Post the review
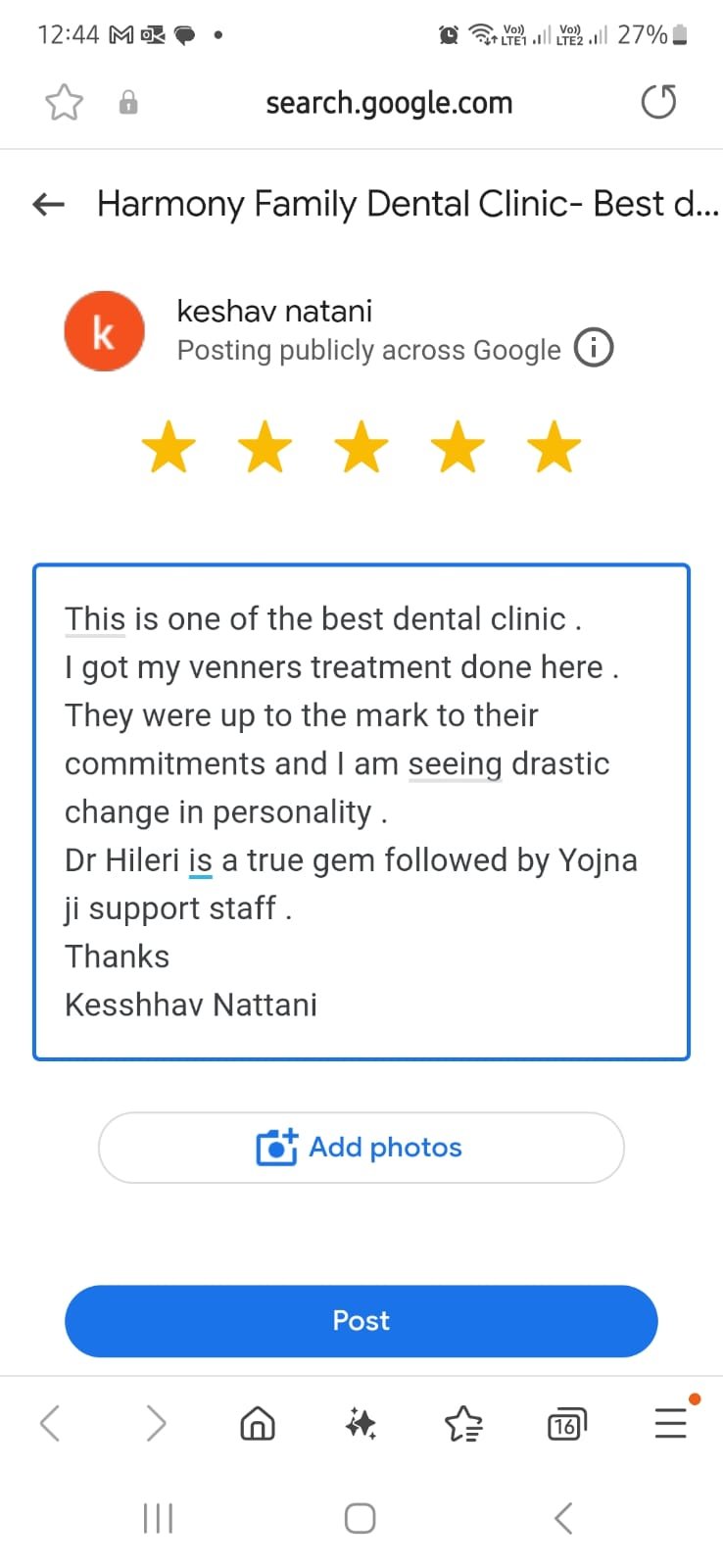 pyautogui.click(x=361, y=1320)
